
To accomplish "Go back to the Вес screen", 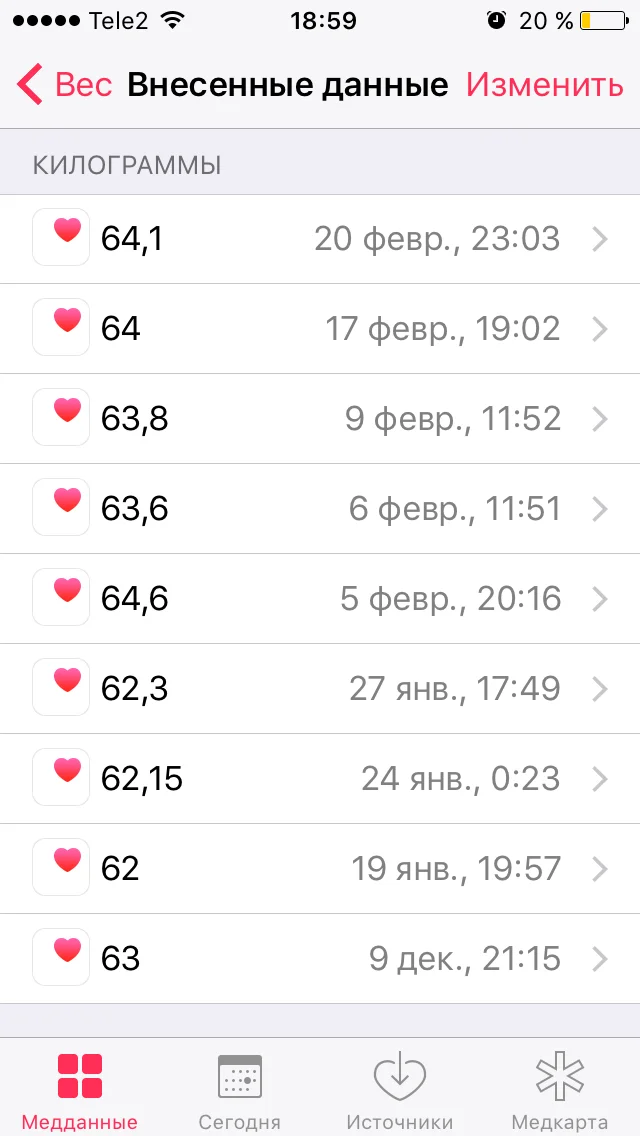I will click(64, 85).
